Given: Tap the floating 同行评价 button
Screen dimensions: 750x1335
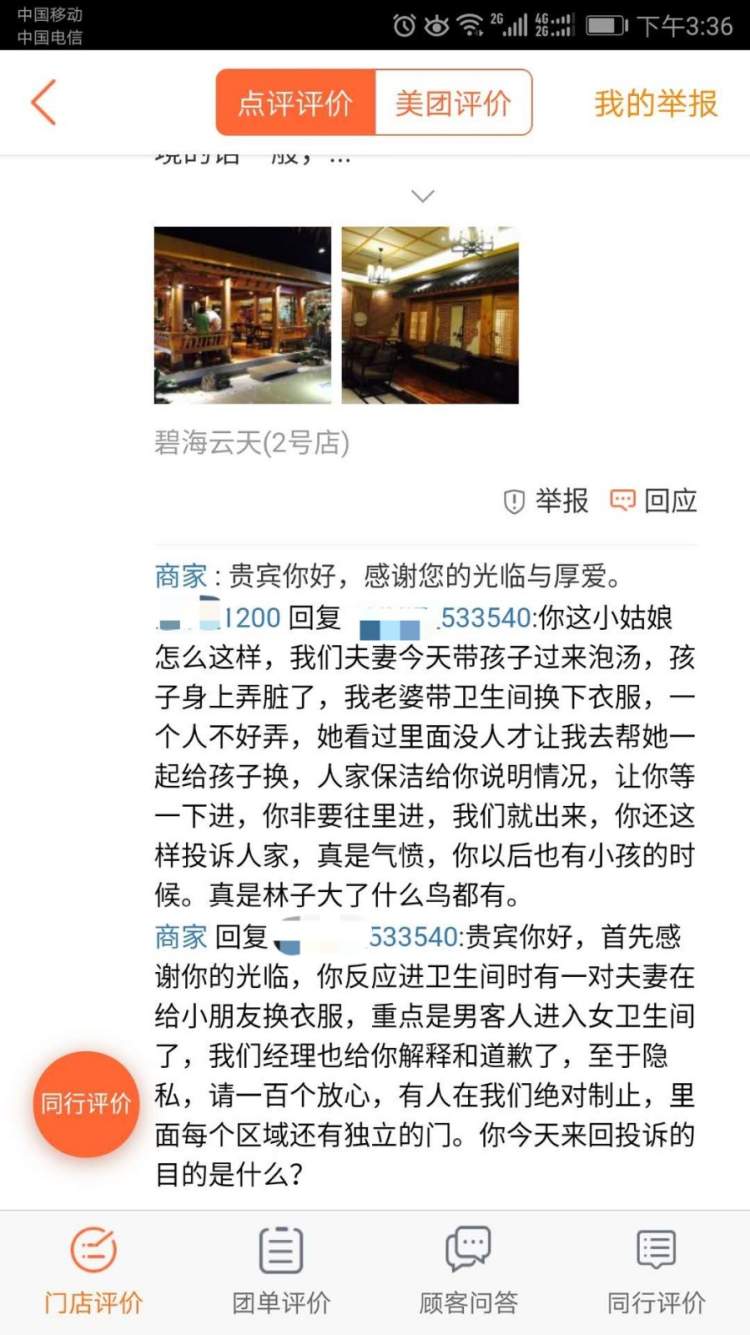Looking at the screenshot, I should point(86,1104).
